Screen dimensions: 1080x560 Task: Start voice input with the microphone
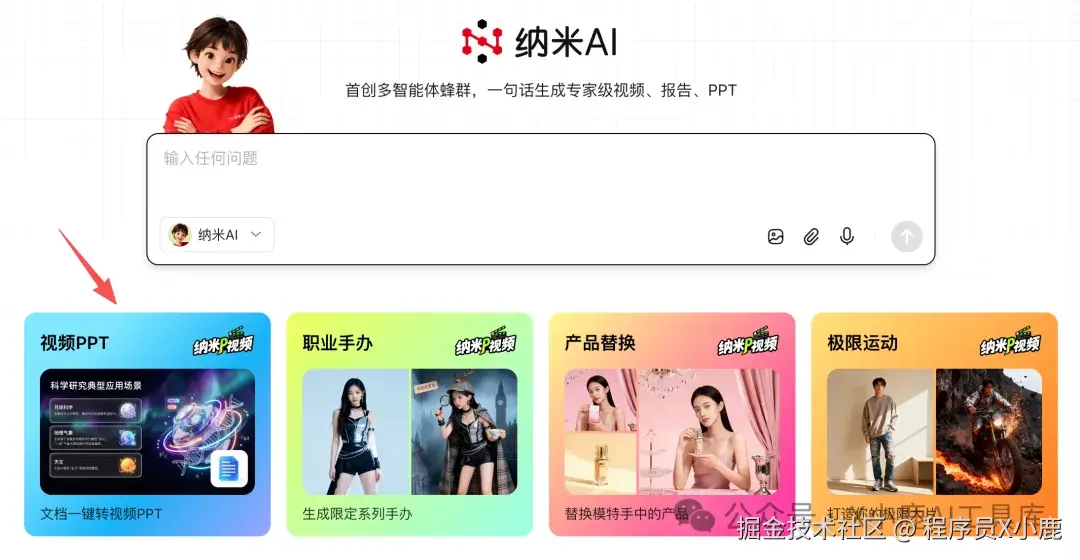click(x=847, y=237)
